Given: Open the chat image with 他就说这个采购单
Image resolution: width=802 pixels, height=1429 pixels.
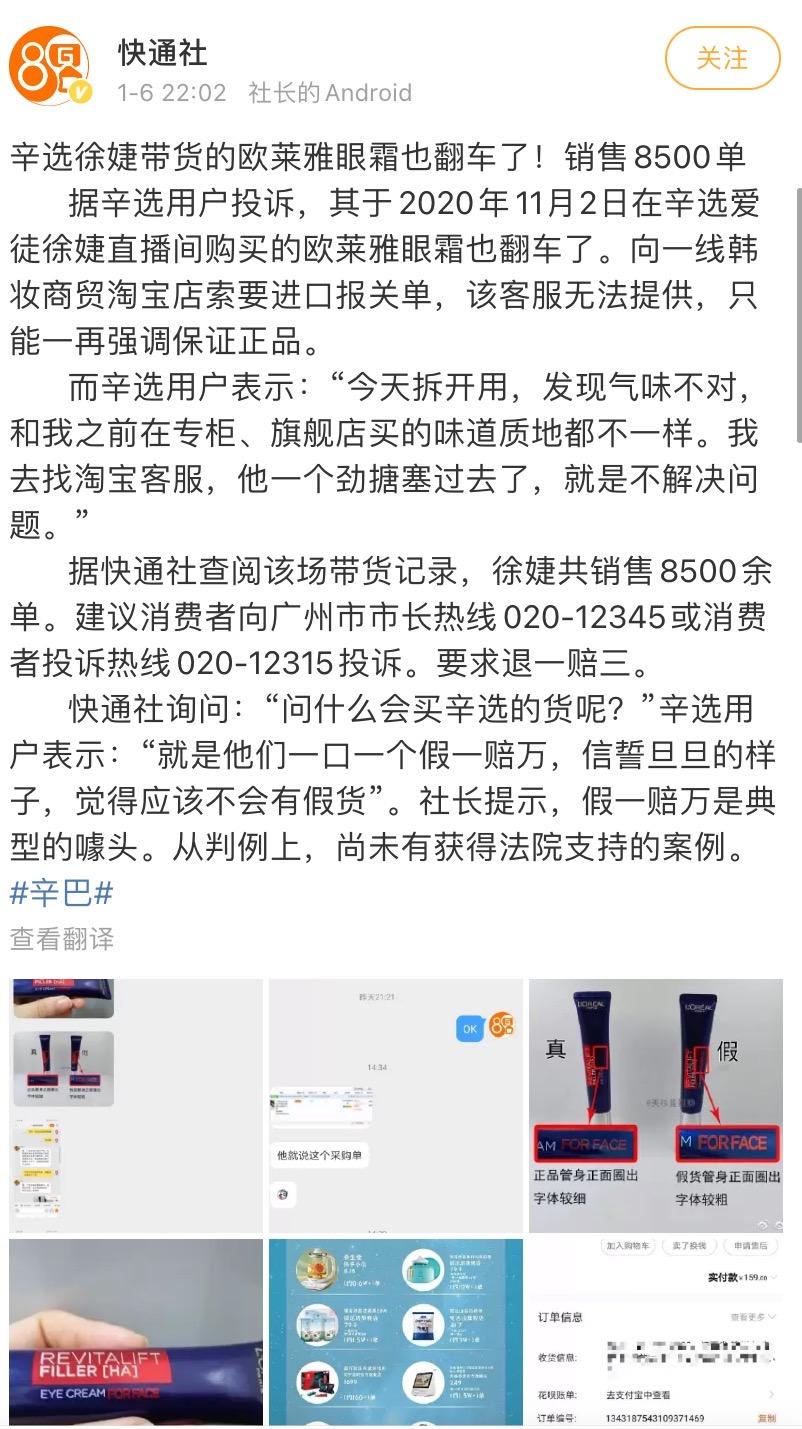Looking at the screenshot, I should point(396,1105).
